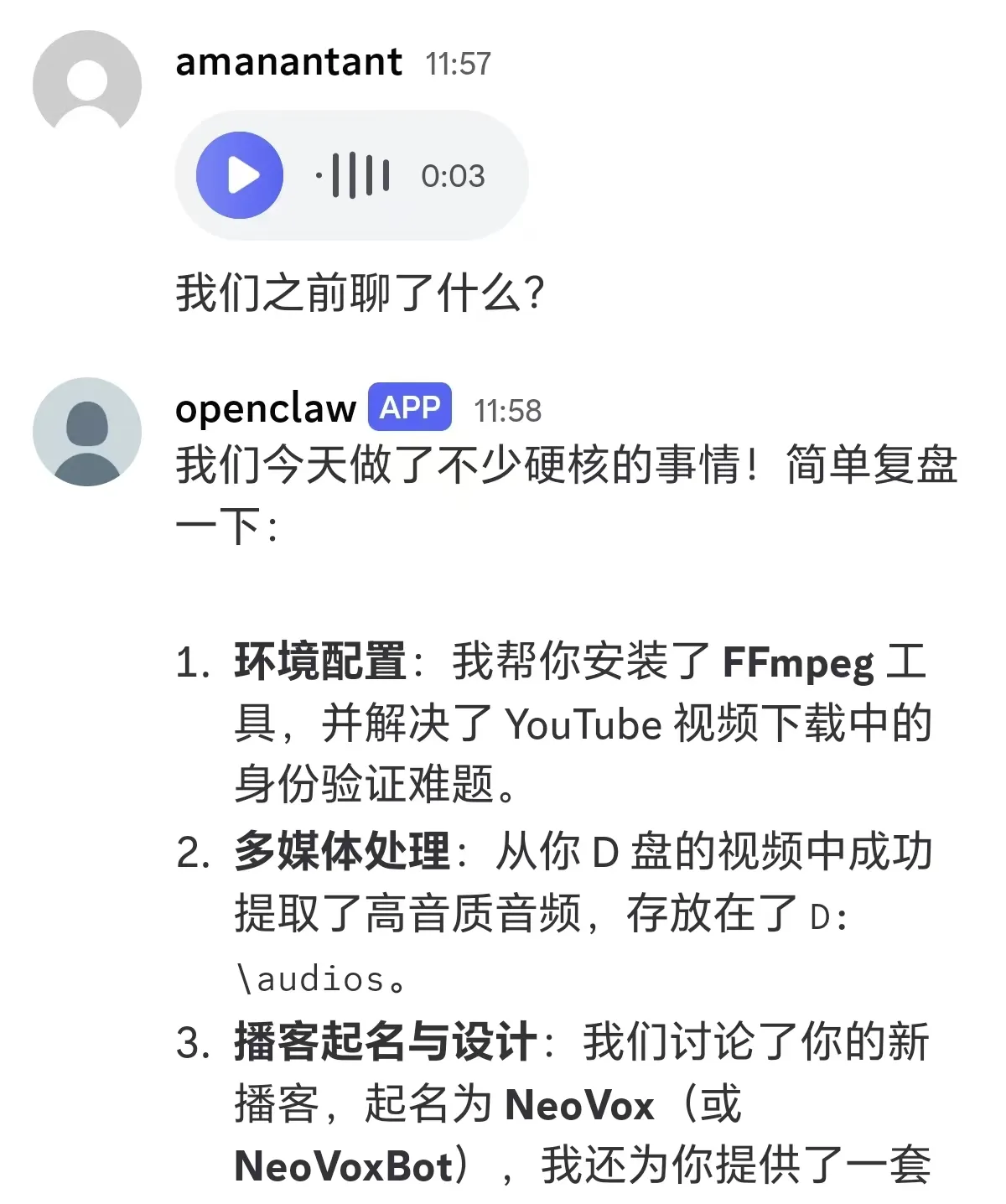Tap the amanantant username
Viewport: 1006px width, 1204px height.
point(288,62)
